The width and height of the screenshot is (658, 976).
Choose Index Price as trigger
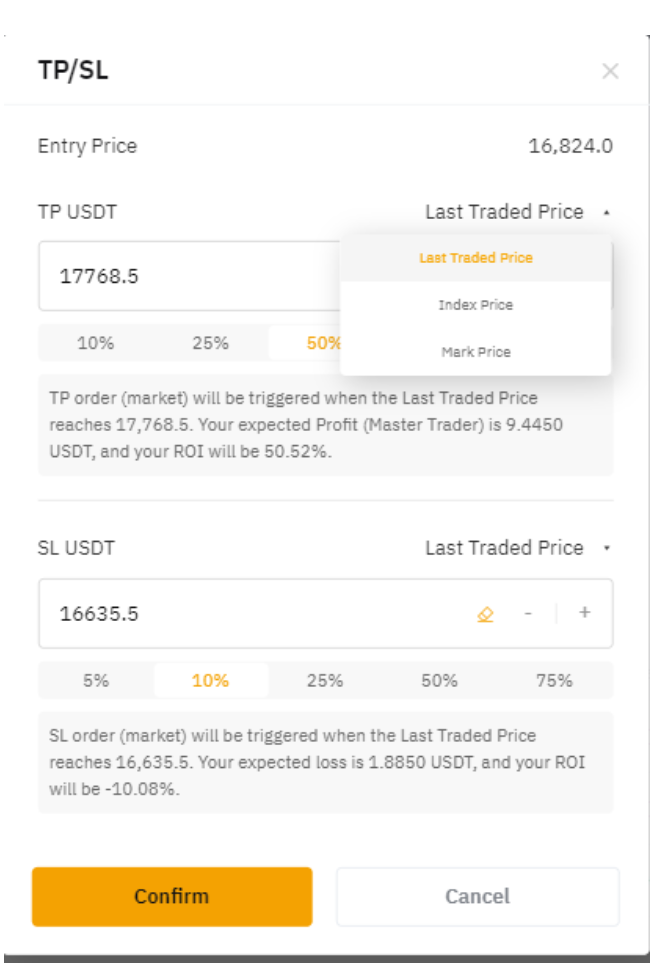[x=476, y=305]
